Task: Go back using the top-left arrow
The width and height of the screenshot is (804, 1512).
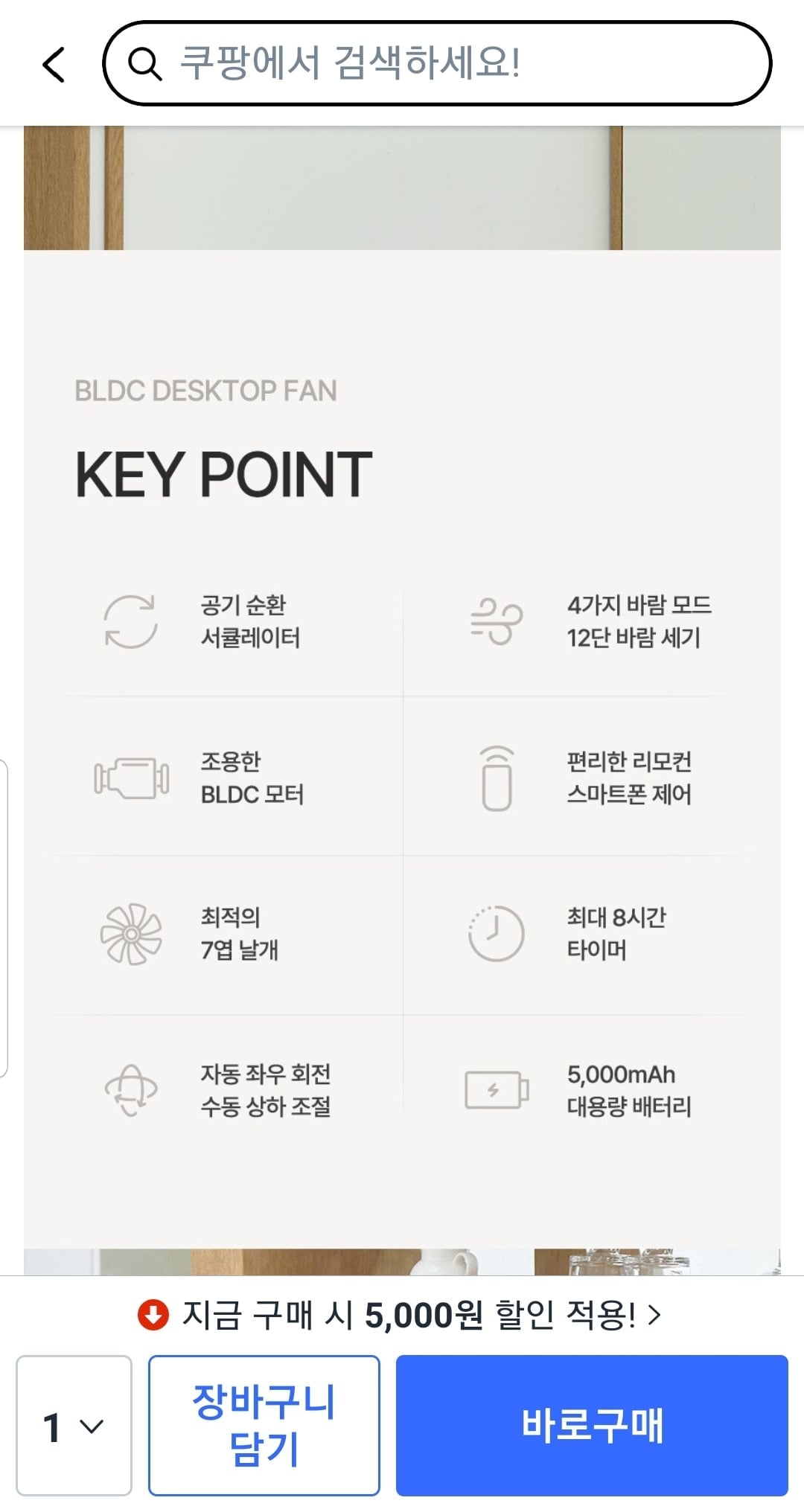Action: point(54,64)
